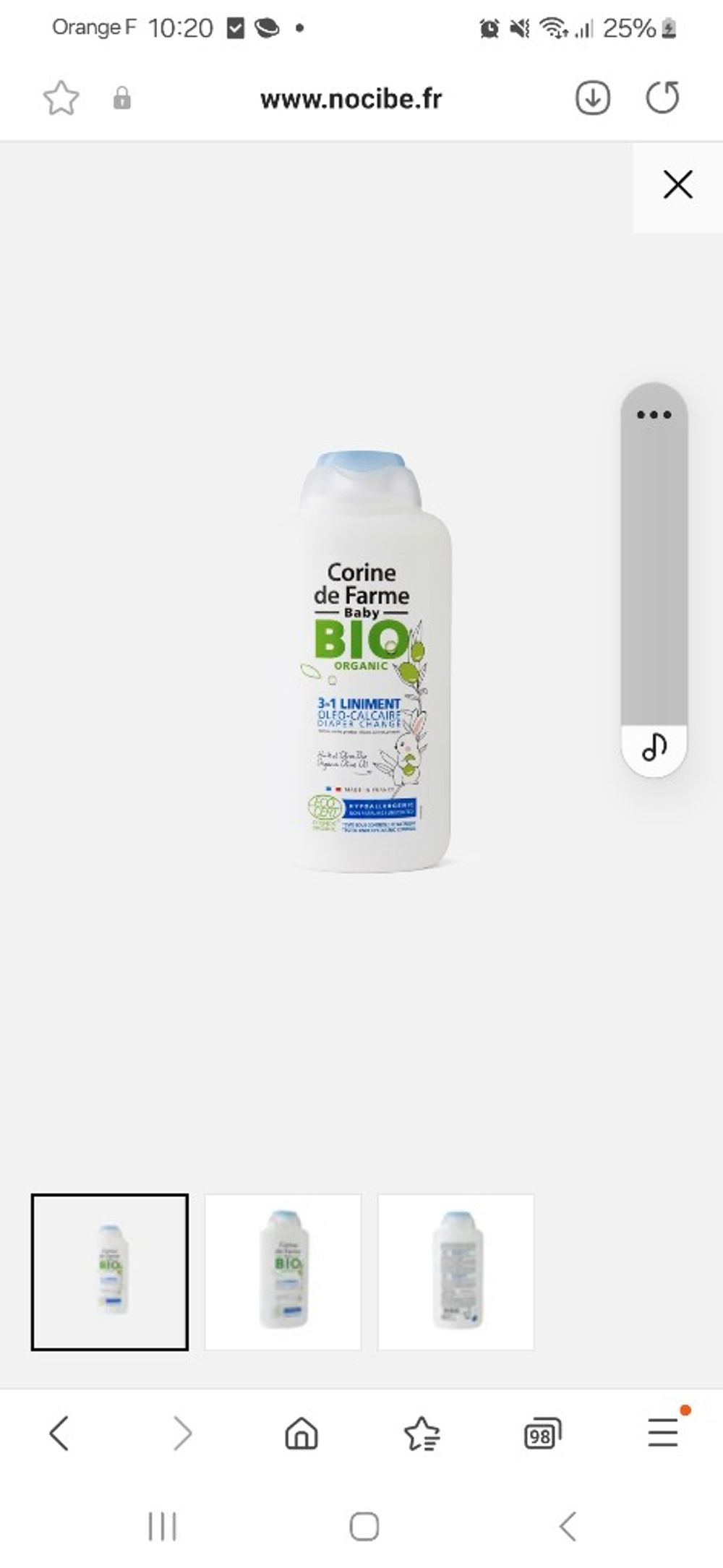723x1568 pixels.
Task: Open the bookmarks list
Action: pyautogui.click(x=422, y=1433)
